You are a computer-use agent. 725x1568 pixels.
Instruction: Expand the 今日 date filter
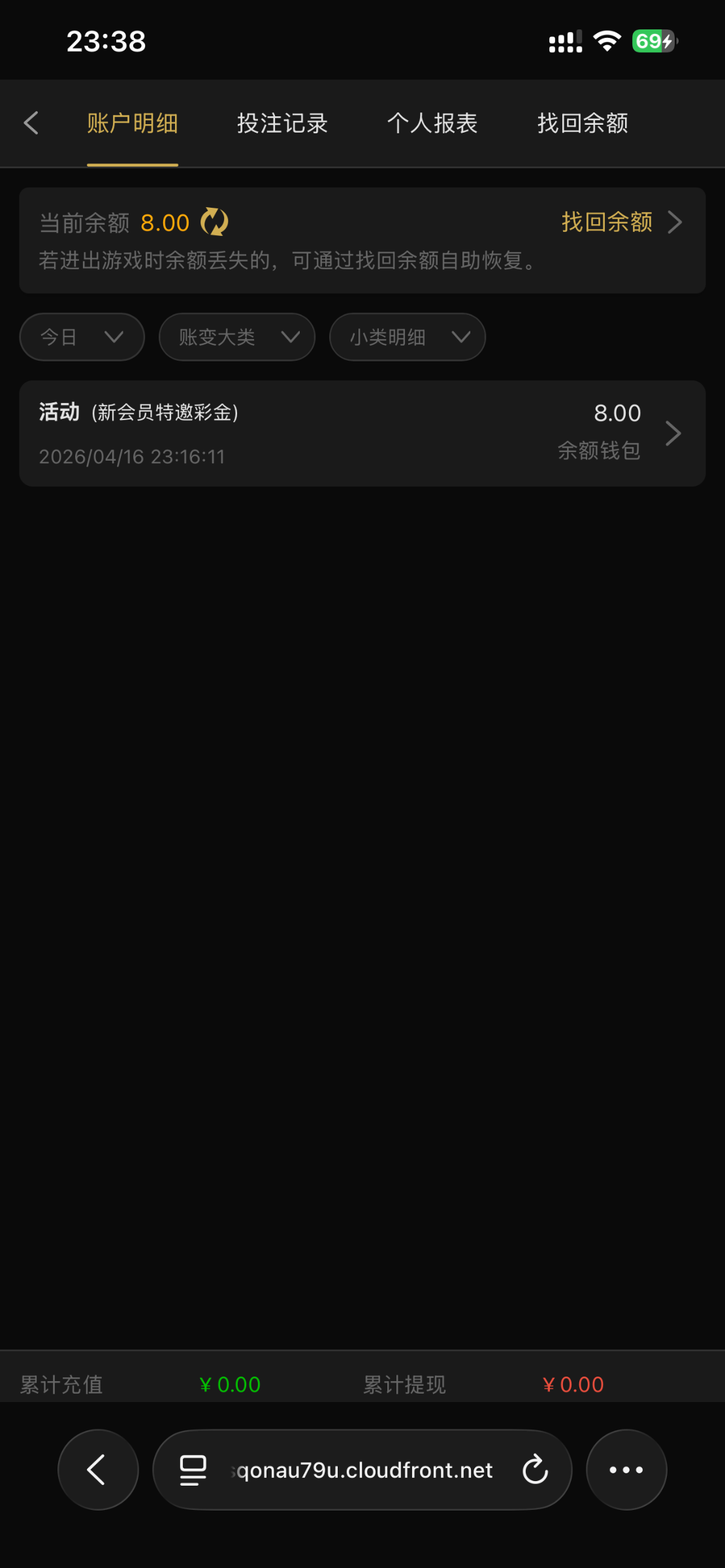[x=82, y=337]
